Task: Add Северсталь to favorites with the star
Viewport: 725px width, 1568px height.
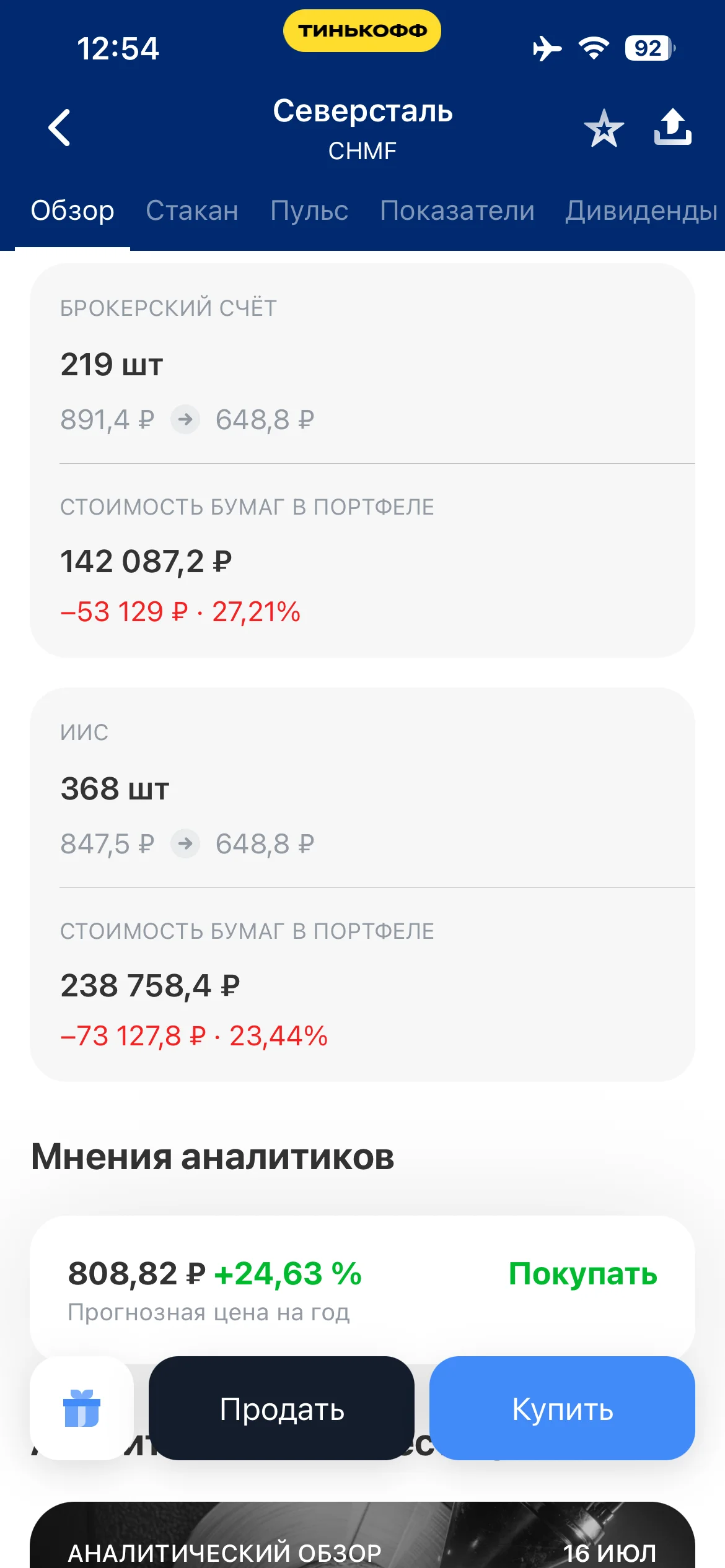Action: (604, 128)
